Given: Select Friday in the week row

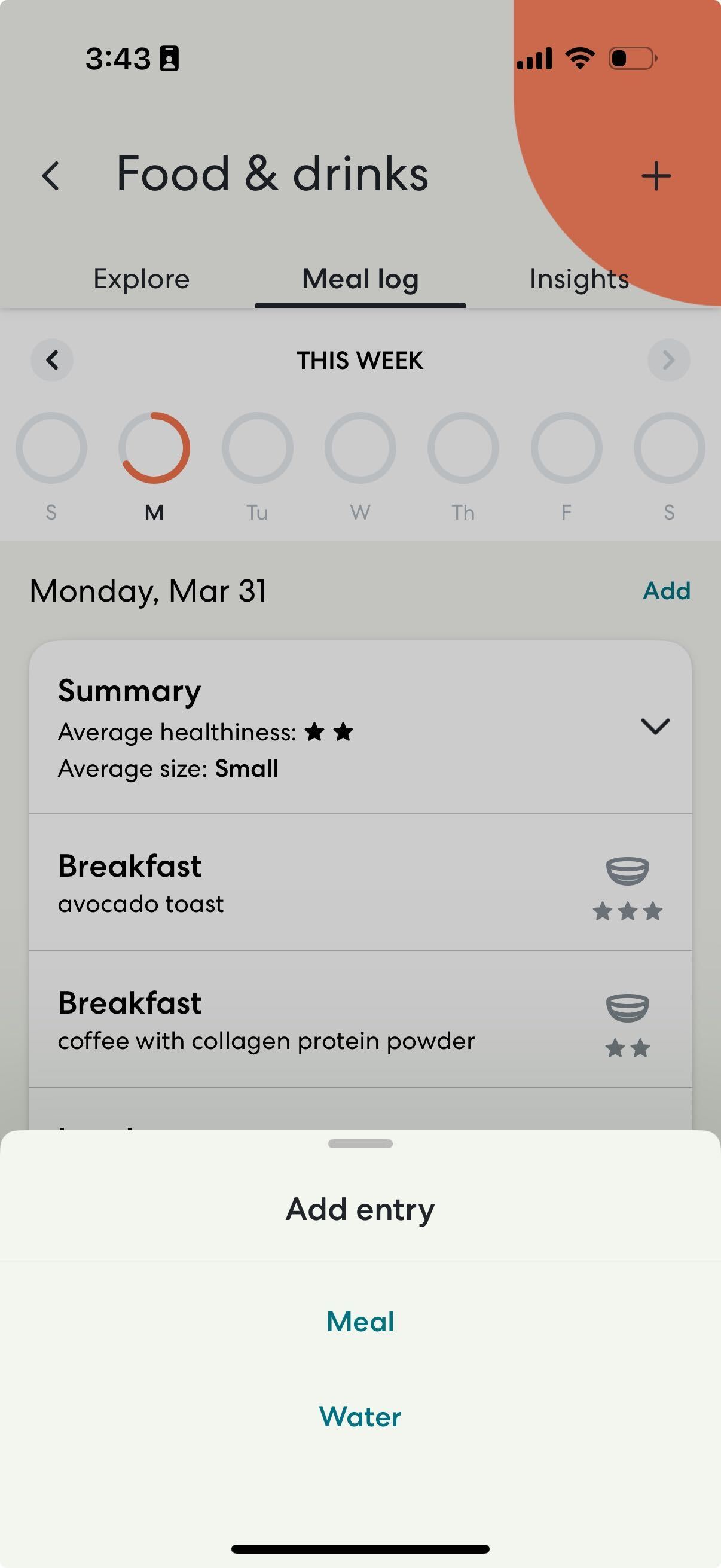Looking at the screenshot, I should tap(566, 449).
